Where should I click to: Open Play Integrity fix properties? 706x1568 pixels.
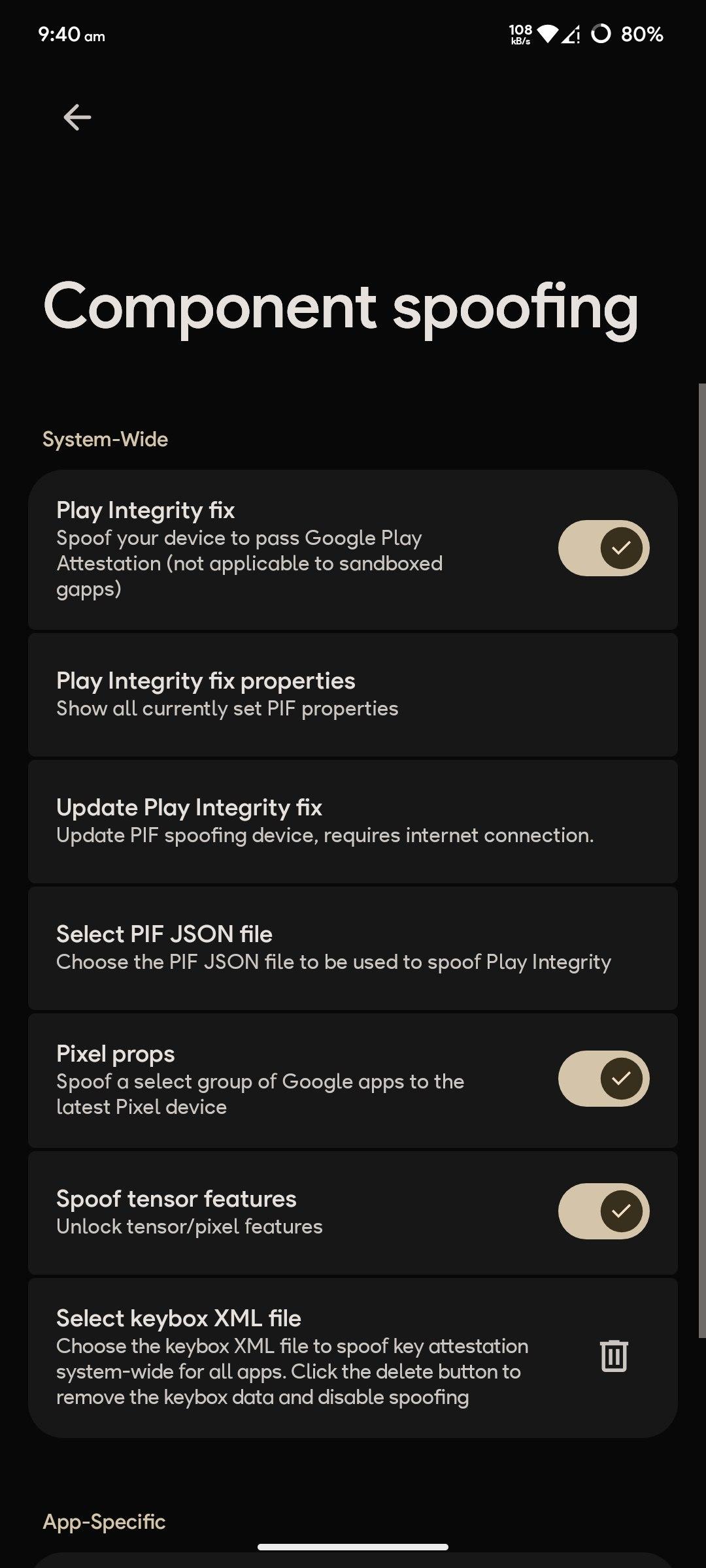(x=353, y=694)
